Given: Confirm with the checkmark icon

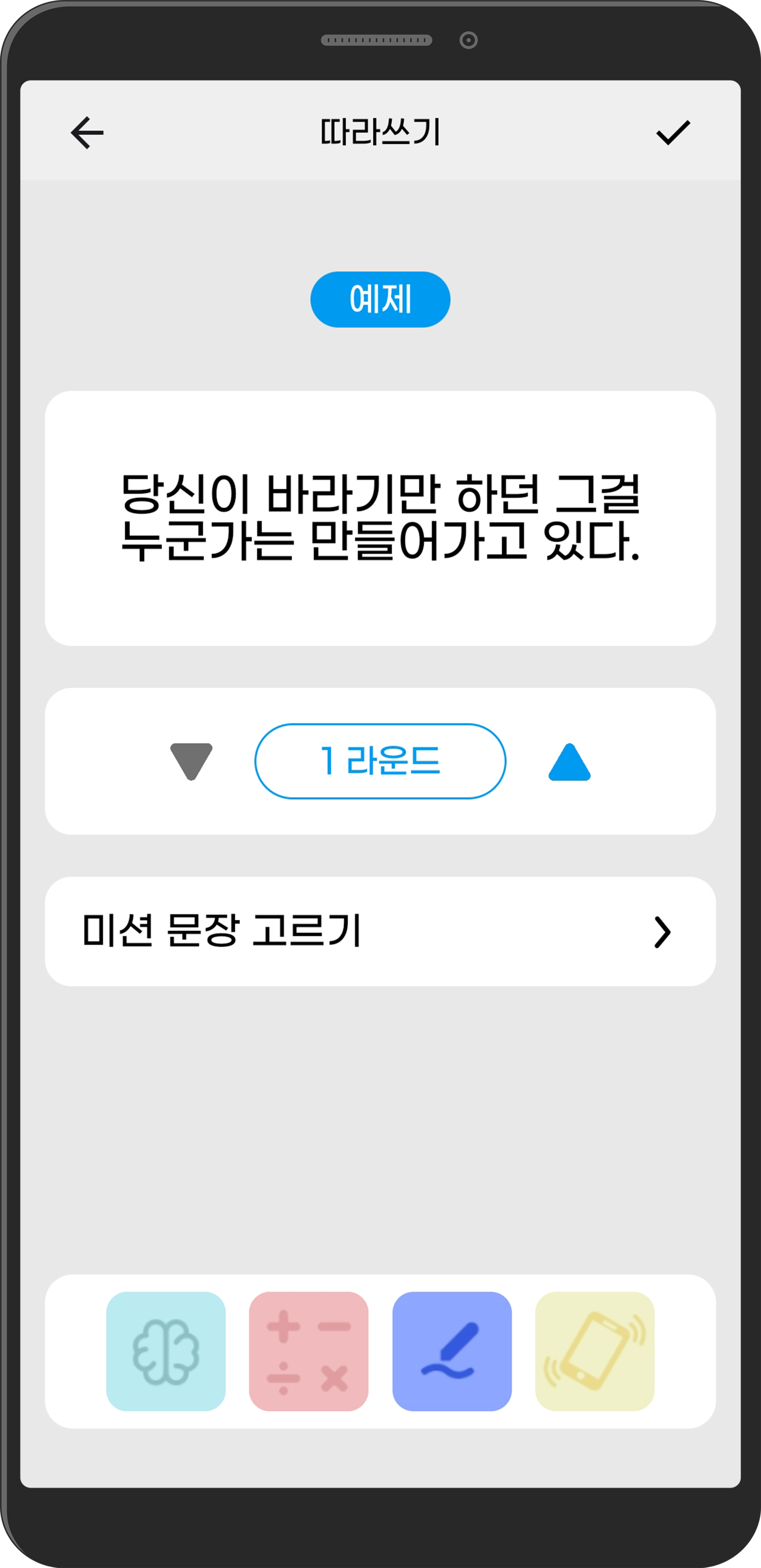Looking at the screenshot, I should click(x=673, y=133).
